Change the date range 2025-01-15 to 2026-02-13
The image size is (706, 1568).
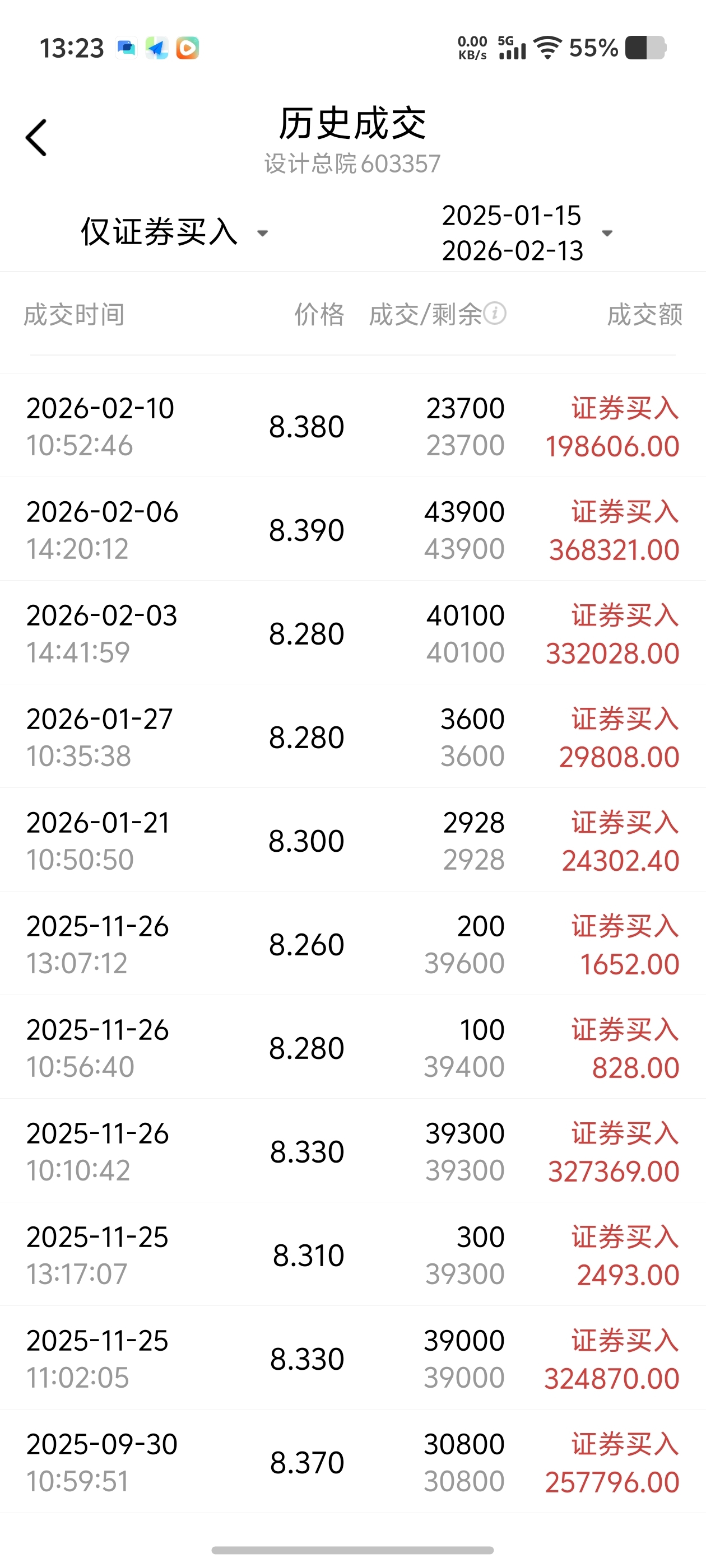tap(525, 233)
